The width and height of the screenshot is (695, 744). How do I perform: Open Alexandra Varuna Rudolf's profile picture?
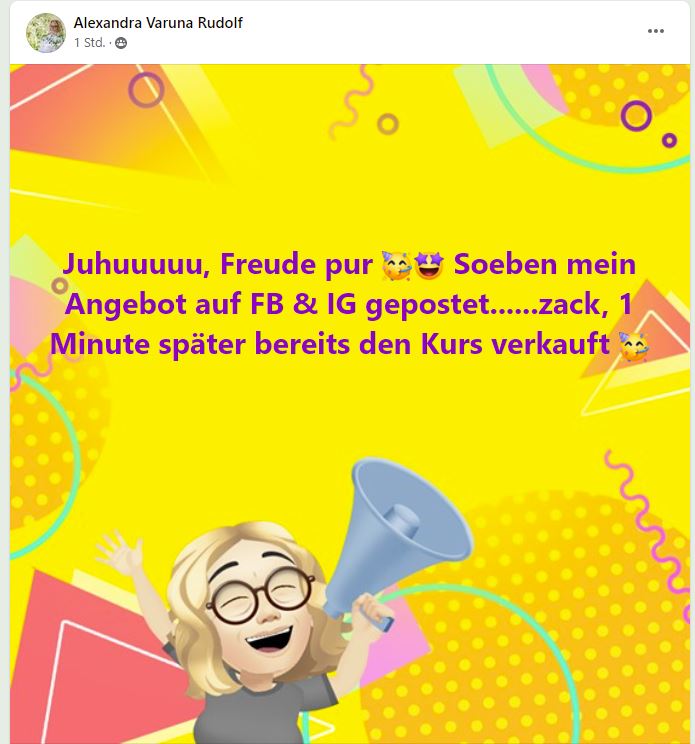click(x=45, y=33)
